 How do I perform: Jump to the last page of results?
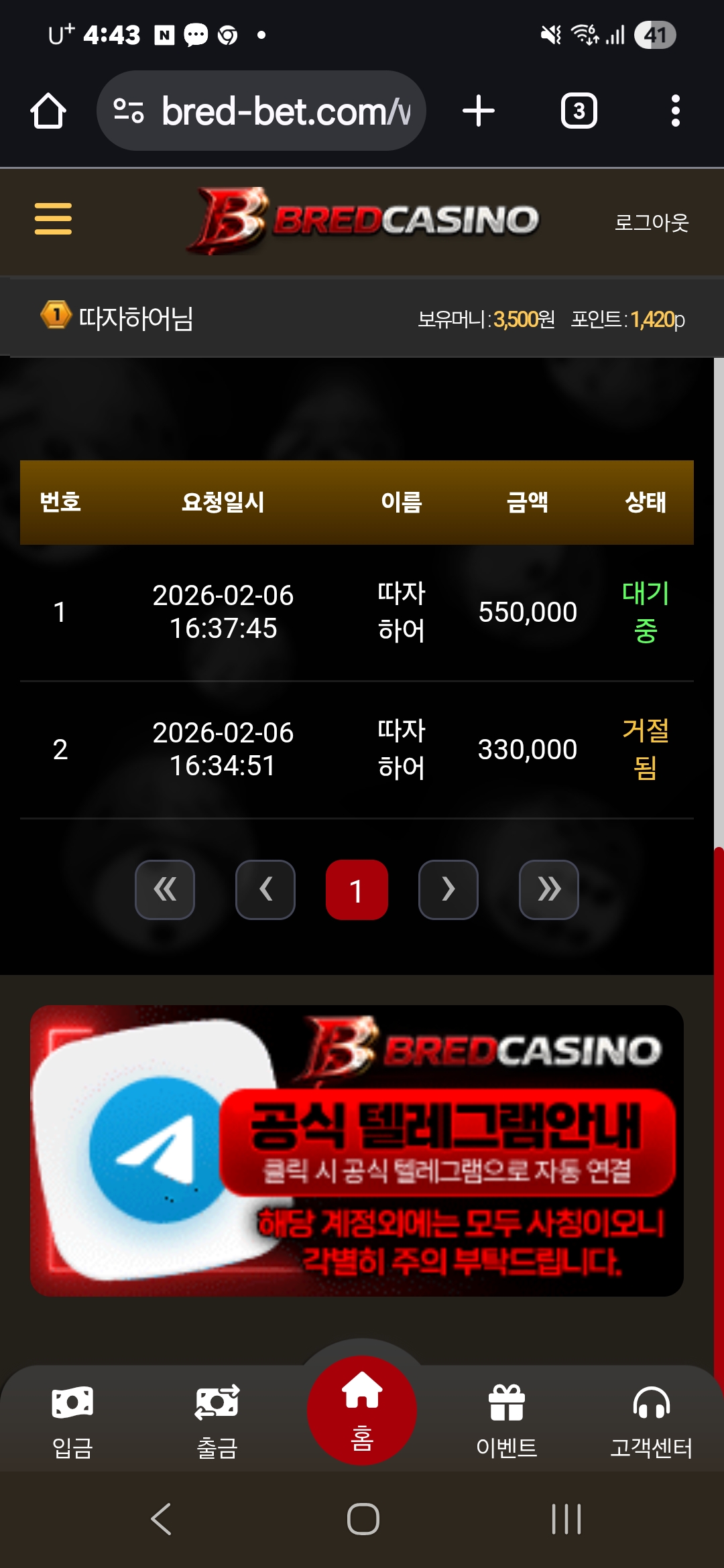click(549, 889)
